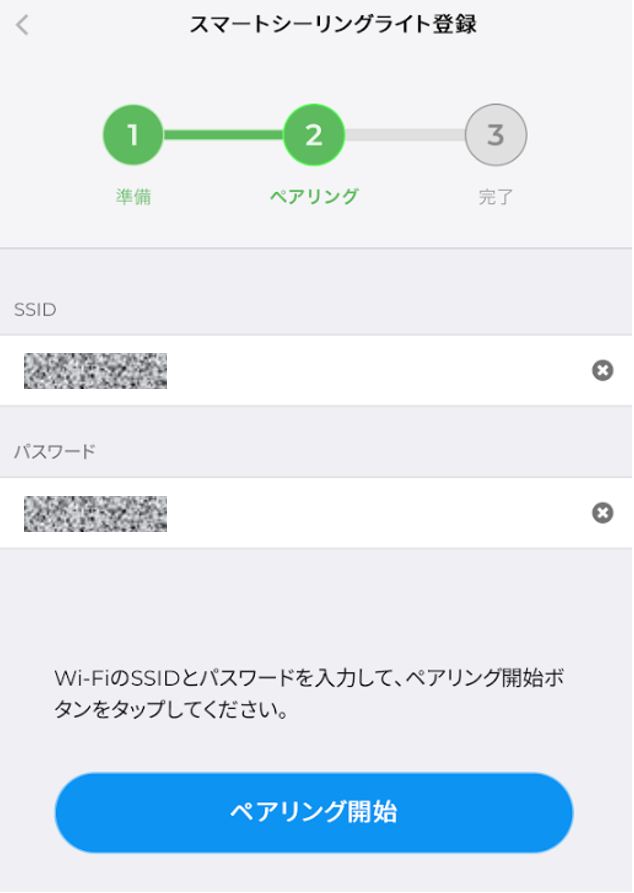Clear the SSID field
The height and width of the screenshot is (893, 634).
click(x=602, y=371)
